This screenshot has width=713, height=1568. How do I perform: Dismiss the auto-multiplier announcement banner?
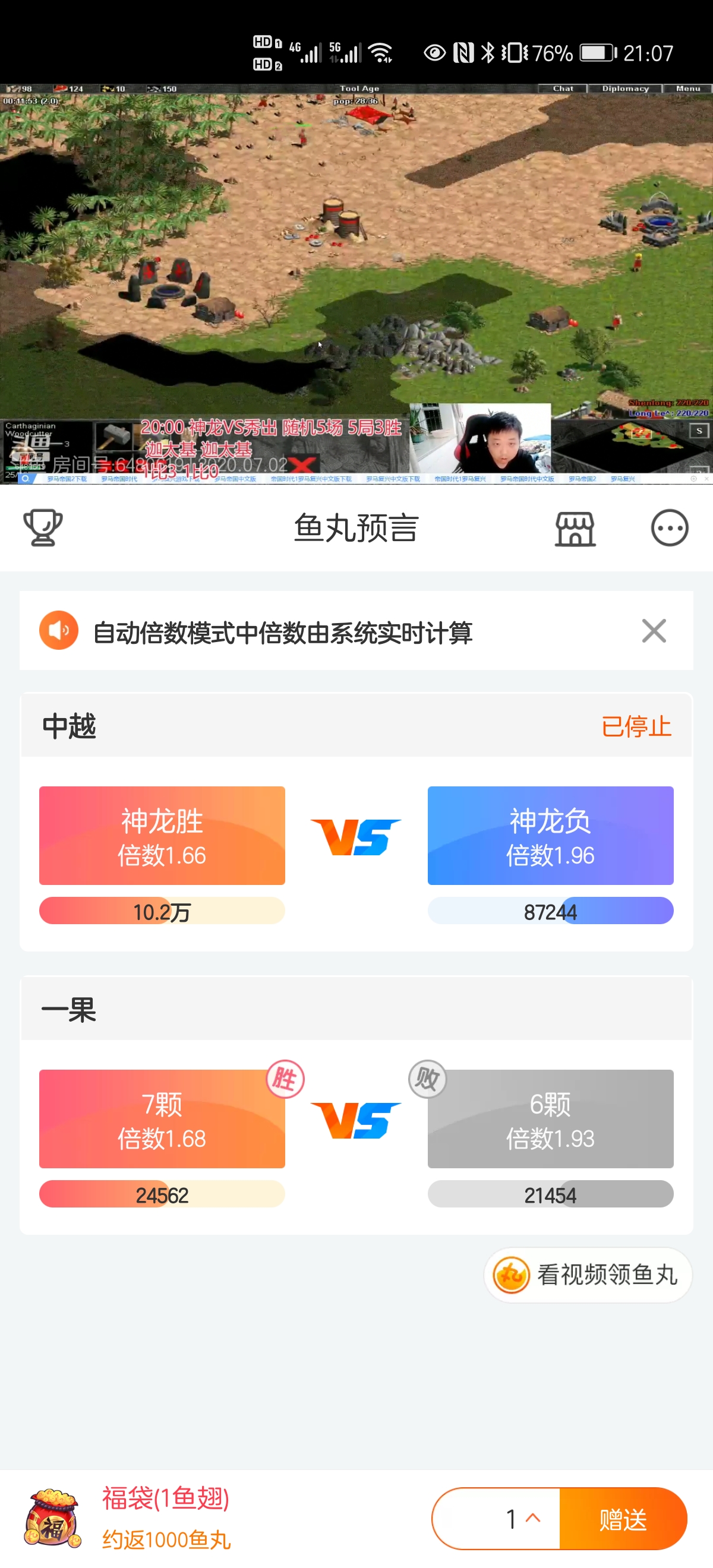coord(654,631)
